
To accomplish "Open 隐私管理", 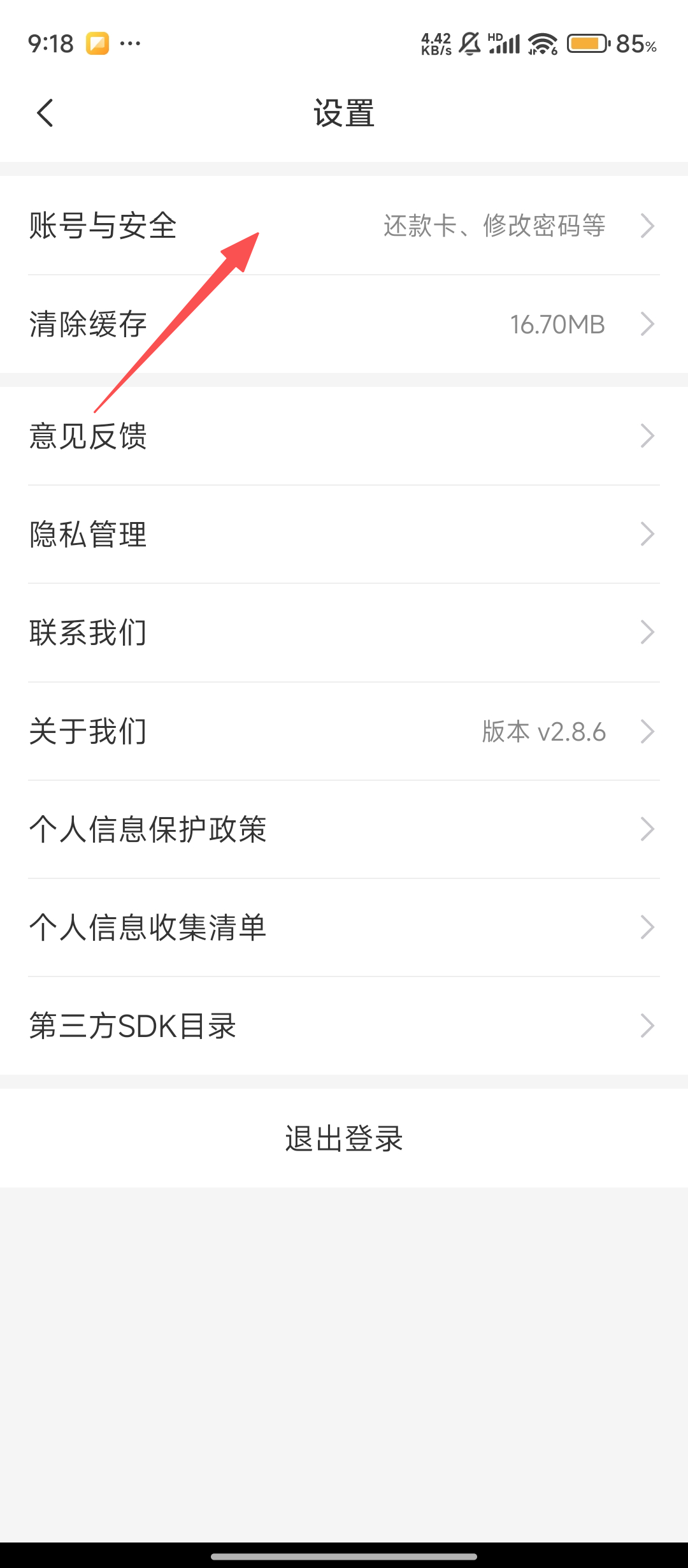I will (344, 534).
